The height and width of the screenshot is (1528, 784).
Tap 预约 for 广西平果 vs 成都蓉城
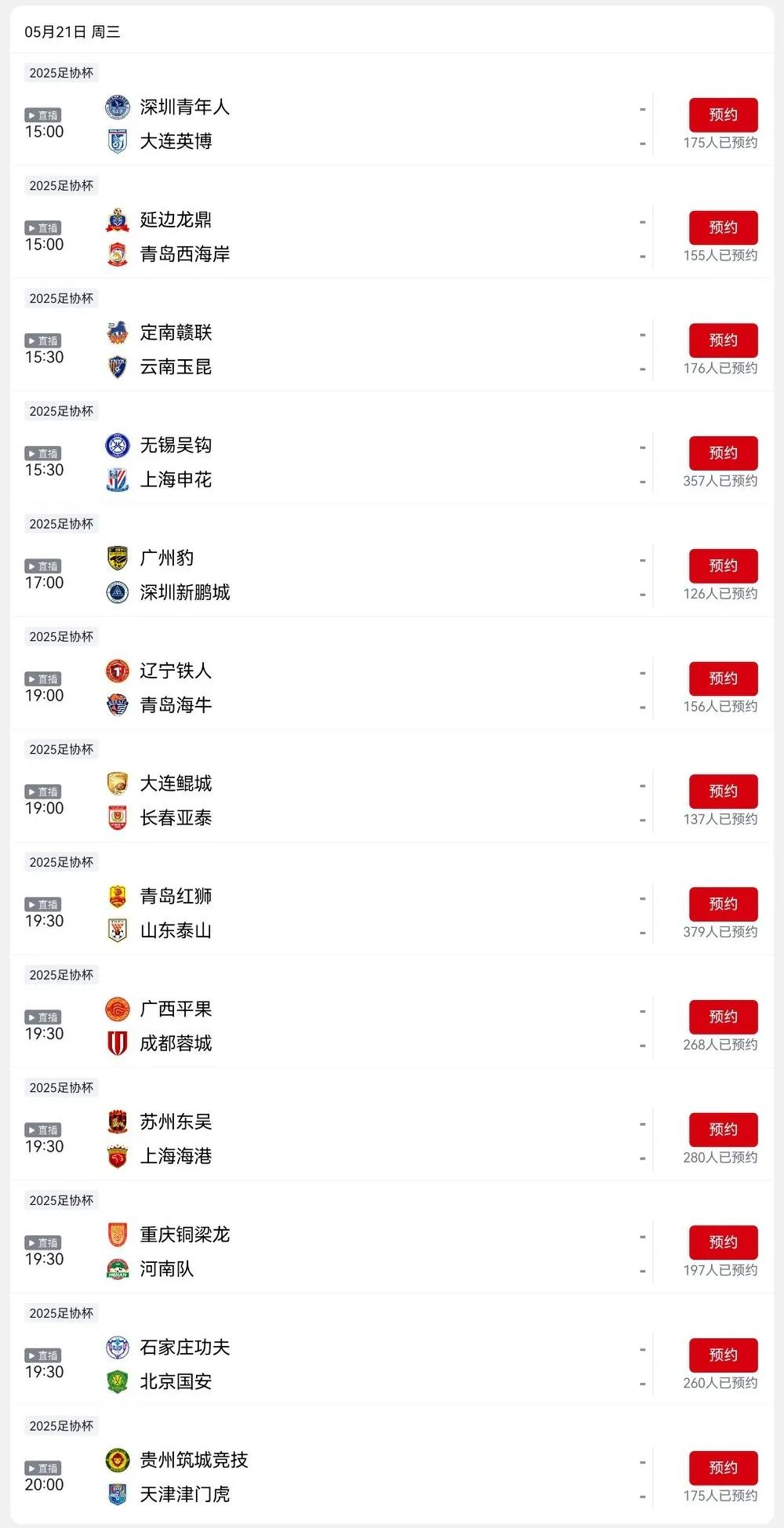point(724,1017)
